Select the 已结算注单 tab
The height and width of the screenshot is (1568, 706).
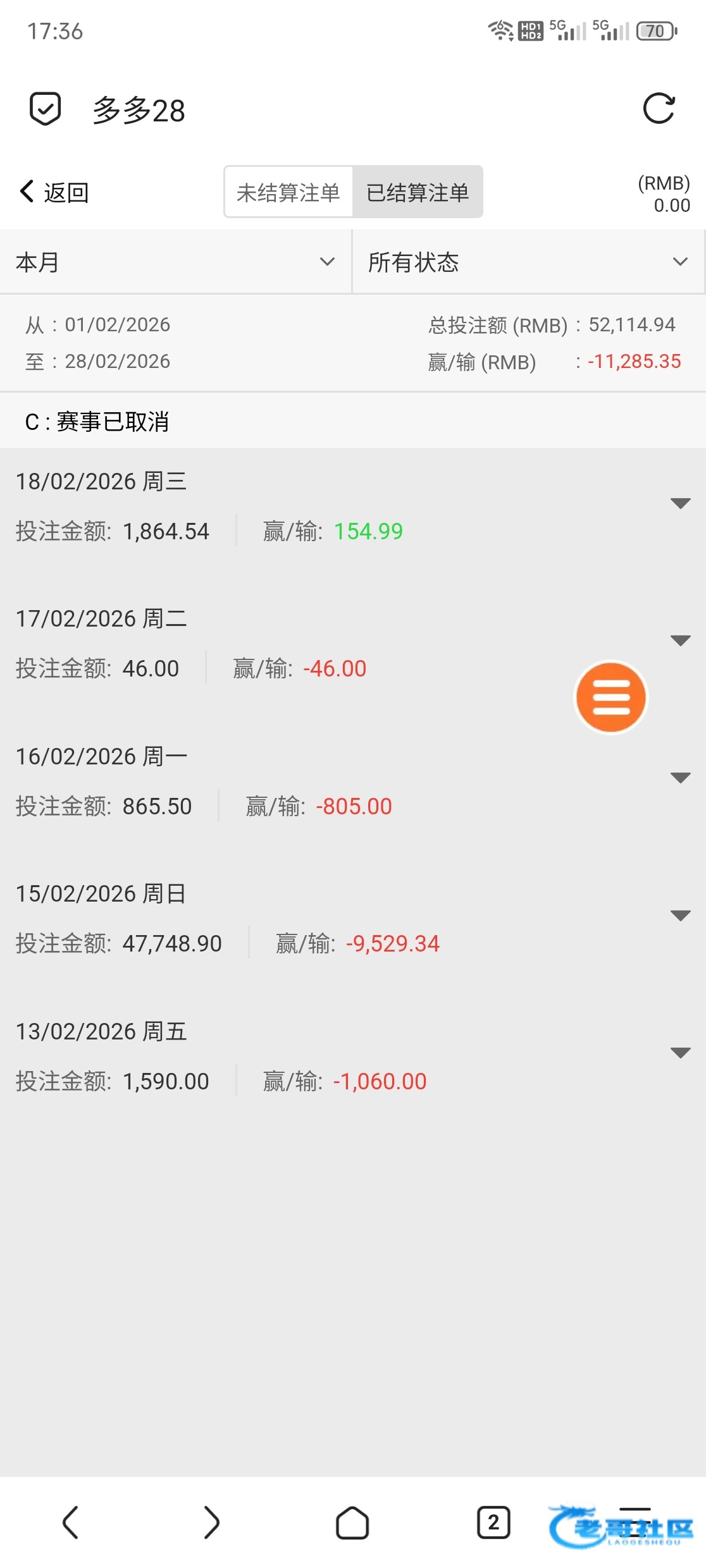(418, 192)
